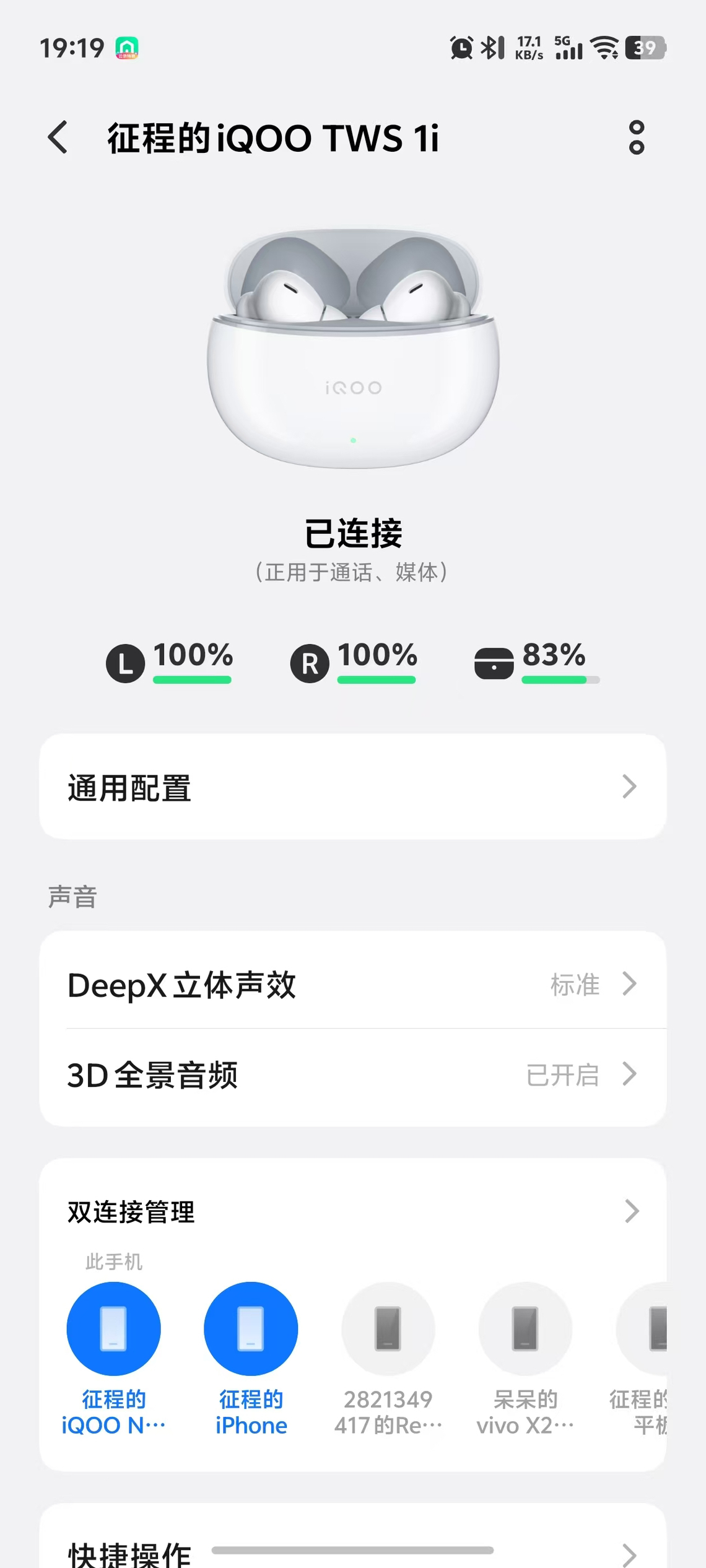The width and height of the screenshot is (706, 1568).
Task: Go back from iQOO TWS 1i page
Action: (x=58, y=137)
